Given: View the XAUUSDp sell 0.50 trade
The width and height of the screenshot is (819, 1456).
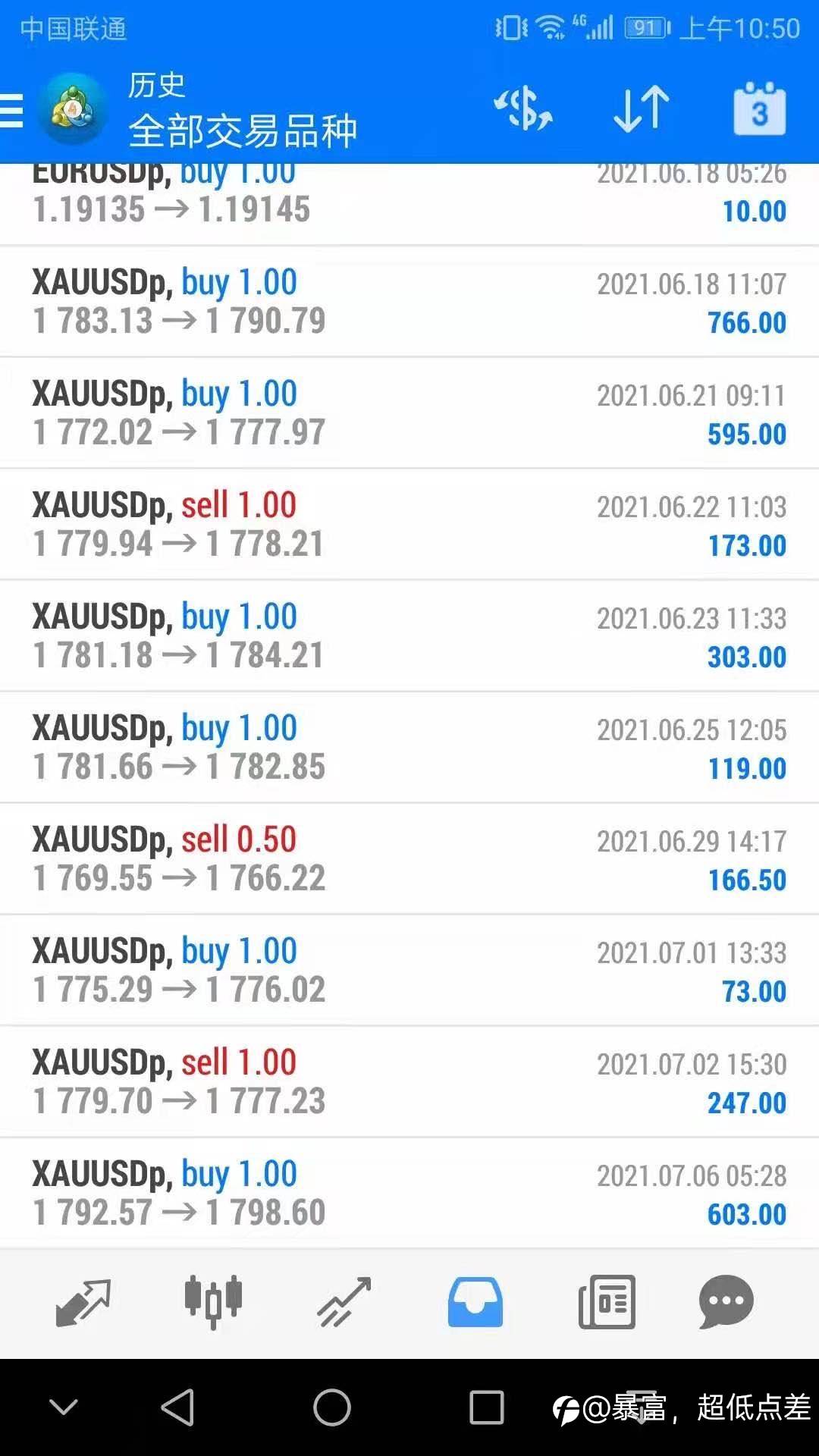Looking at the screenshot, I should [409, 859].
